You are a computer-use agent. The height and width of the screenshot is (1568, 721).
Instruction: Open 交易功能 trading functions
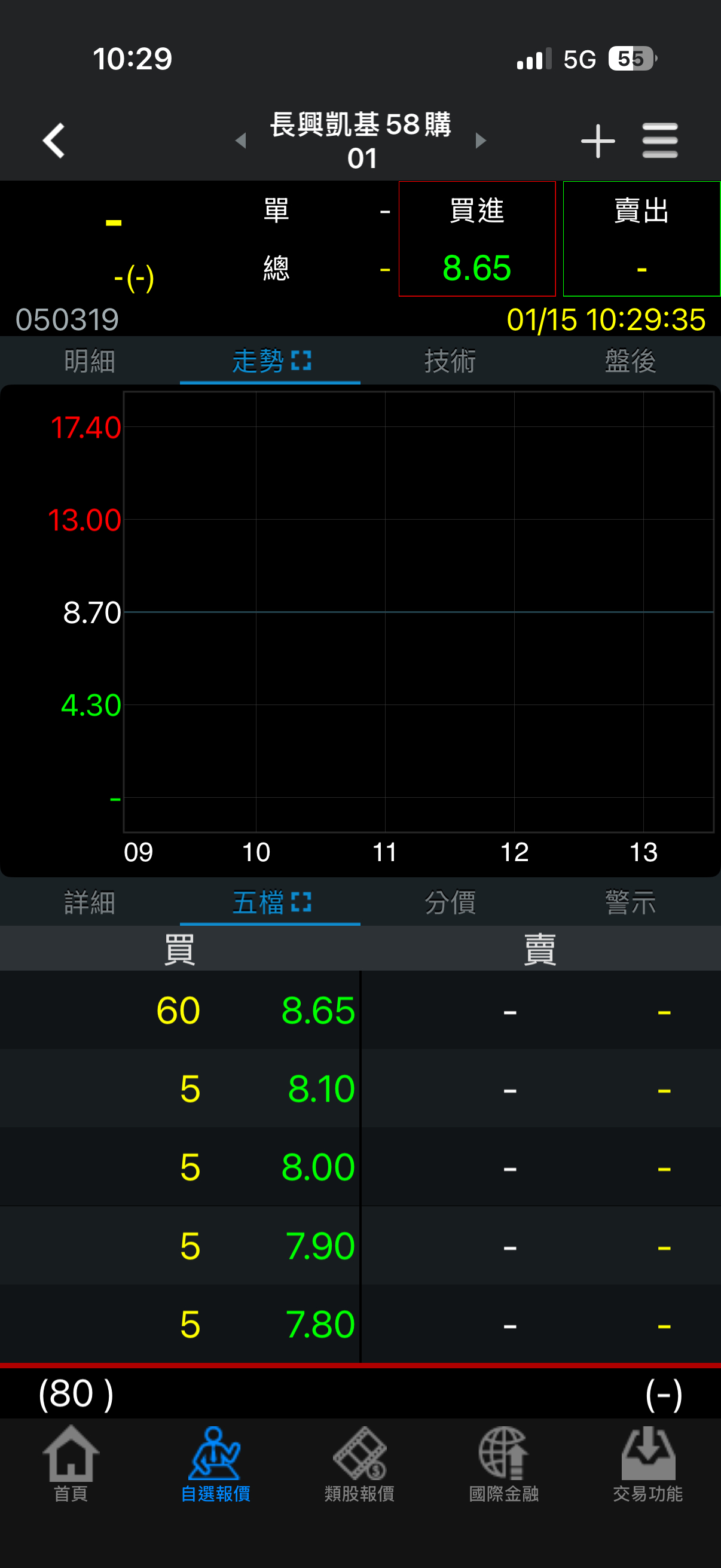pos(648,1463)
